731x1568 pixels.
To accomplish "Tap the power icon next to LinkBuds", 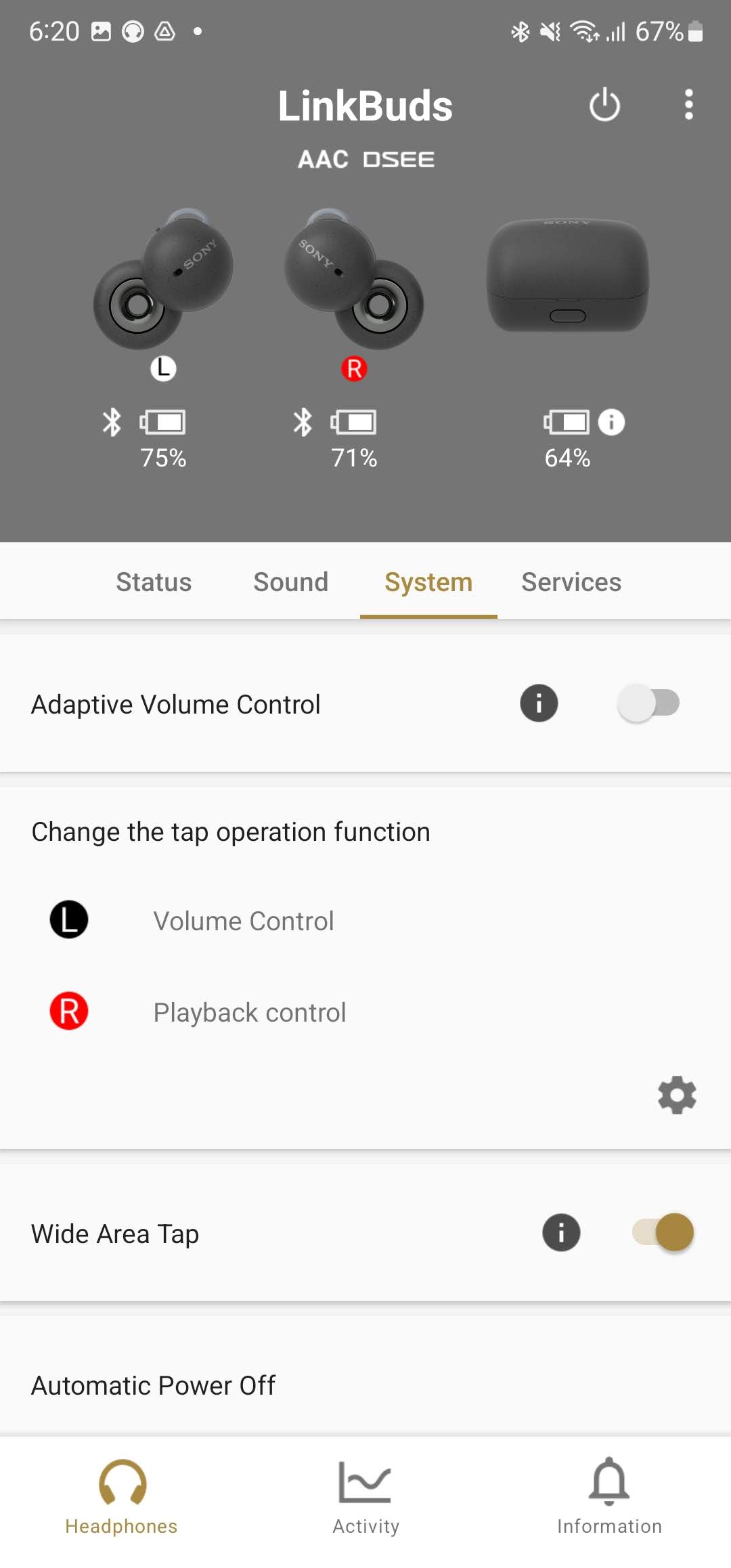I will [x=604, y=105].
